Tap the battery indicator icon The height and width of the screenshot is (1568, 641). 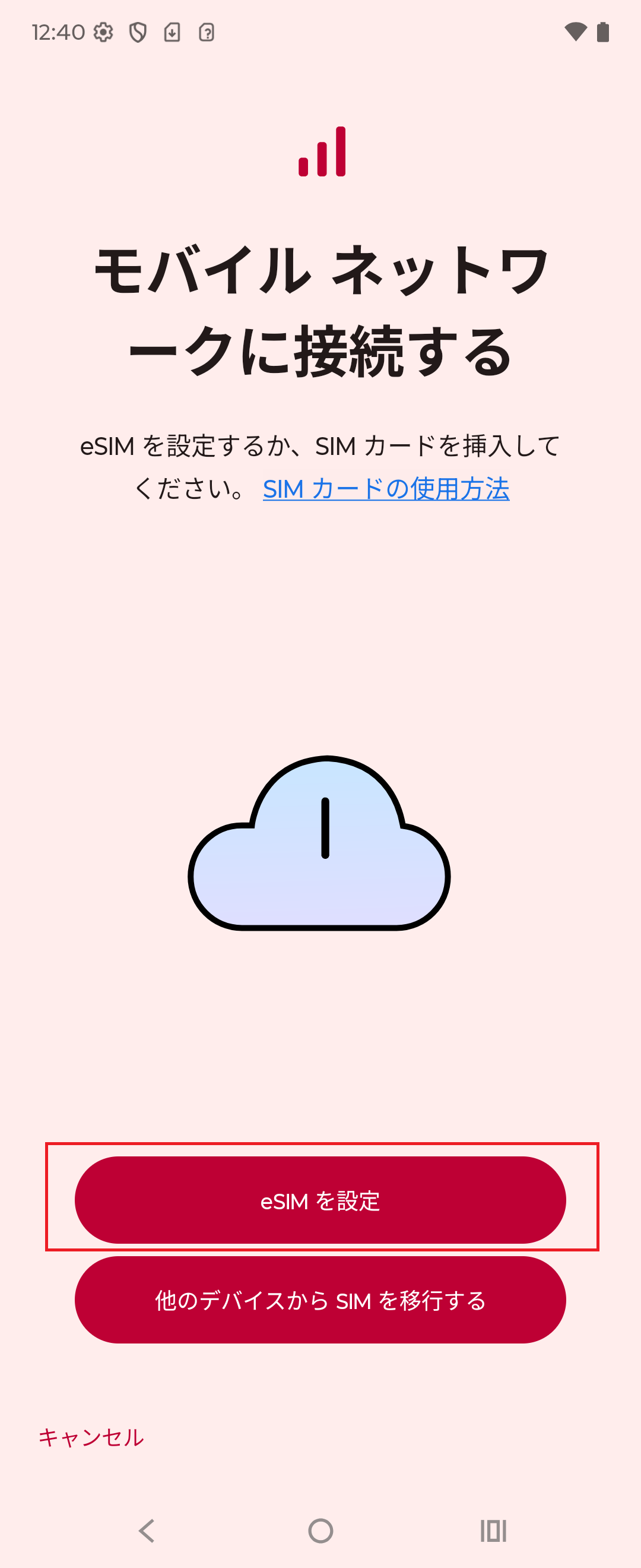point(603,31)
